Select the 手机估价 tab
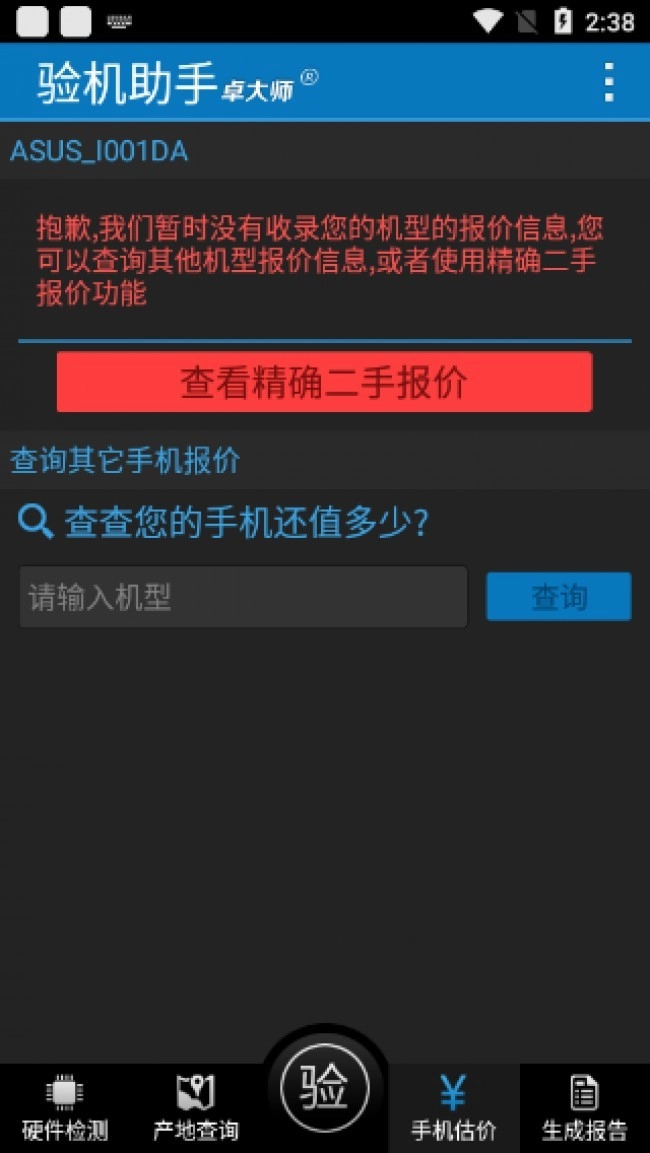The height and width of the screenshot is (1153, 650). click(453, 1108)
